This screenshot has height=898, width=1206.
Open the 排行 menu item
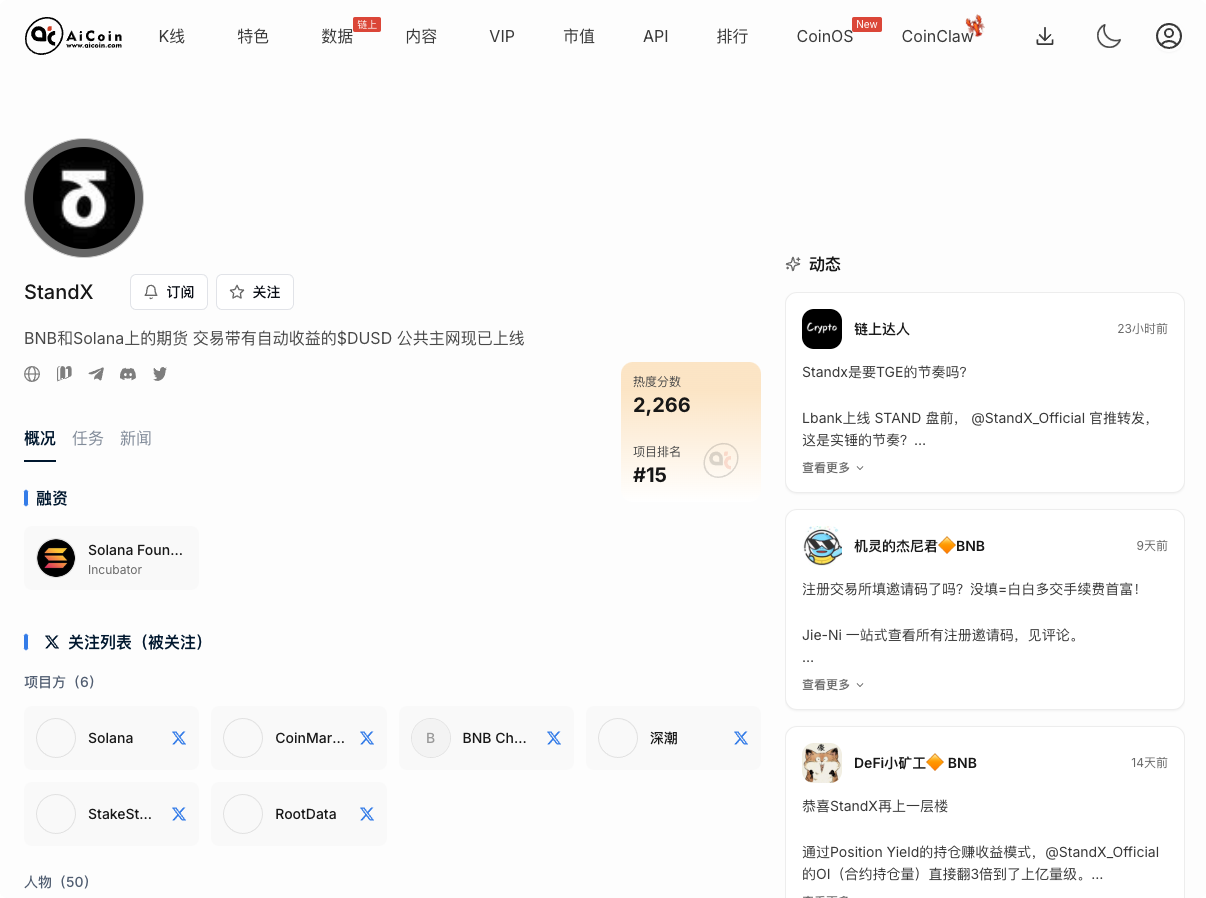click(x=732, y=36)
